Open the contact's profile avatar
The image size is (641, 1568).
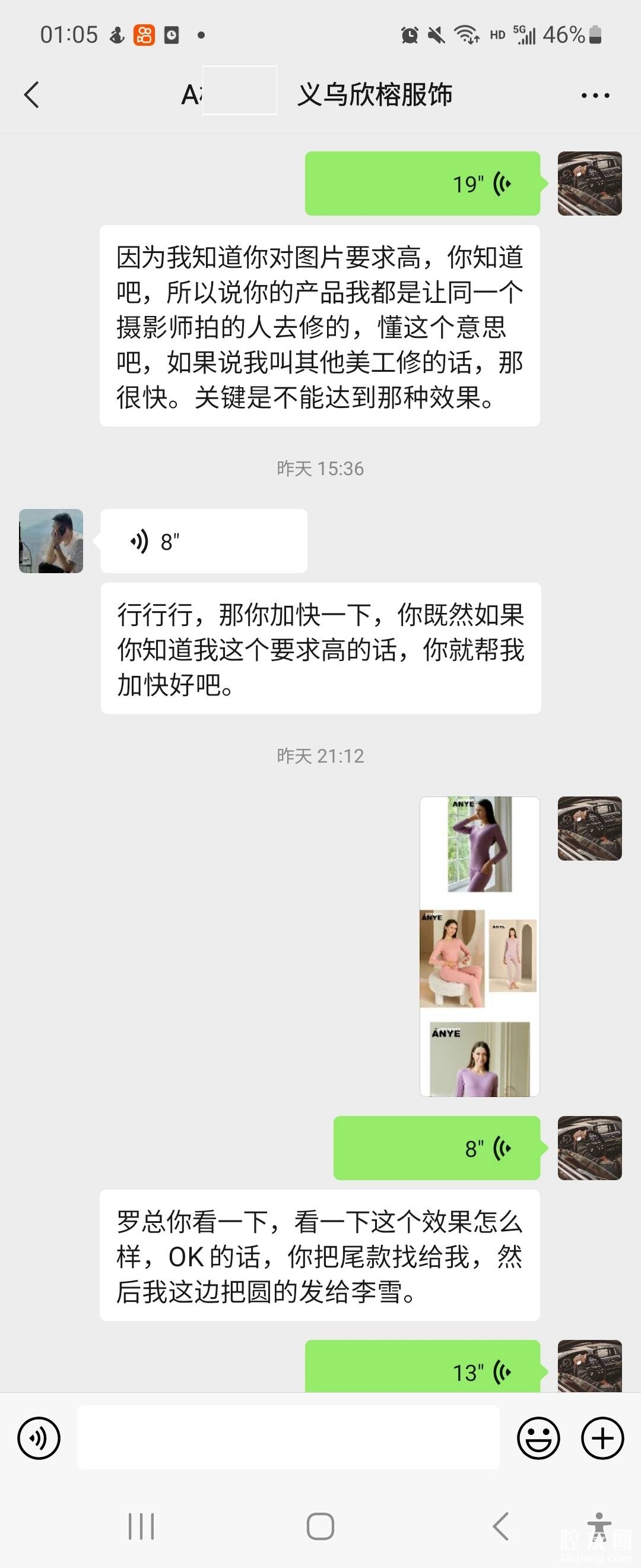[51, 541]
